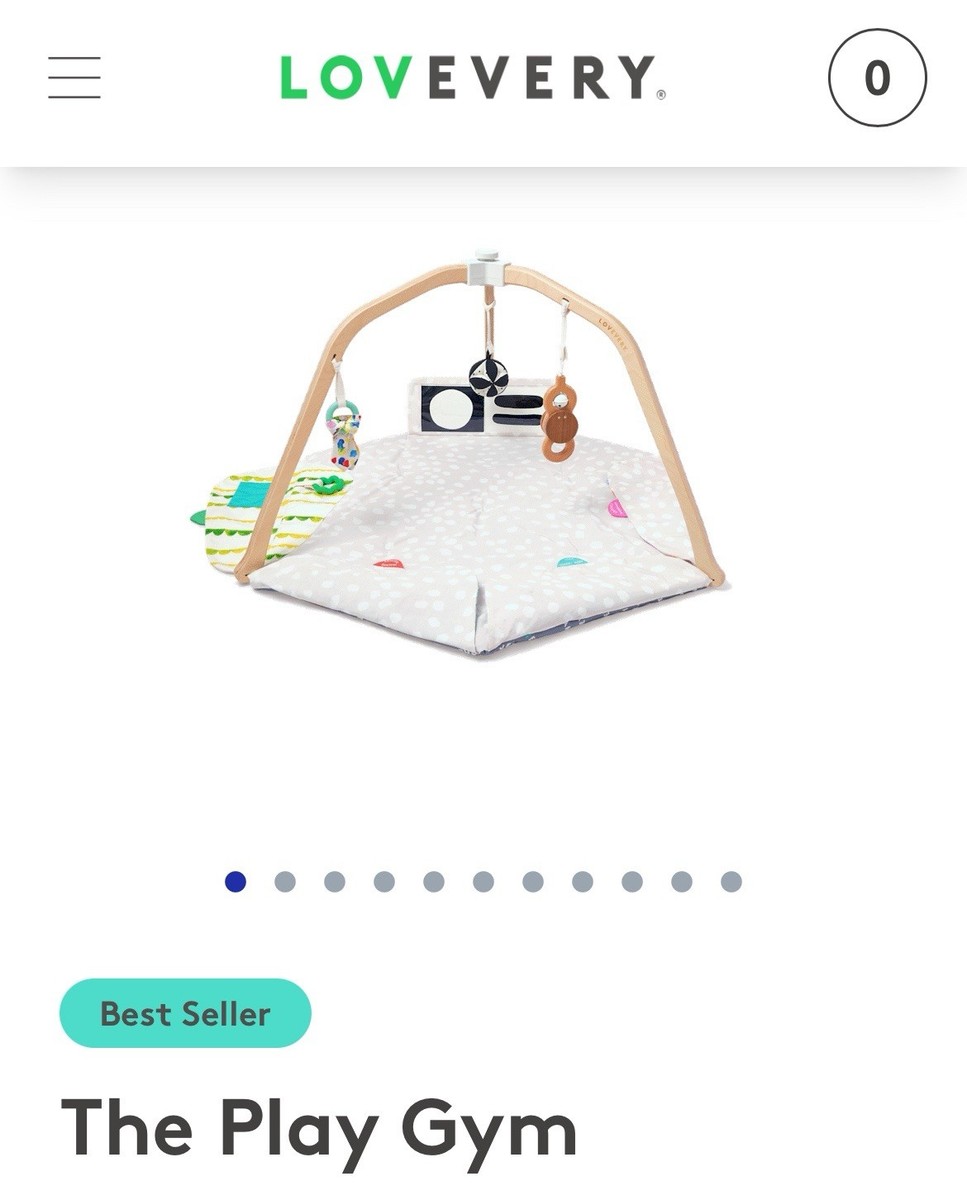The image size is (967, 1200).
Task: Open the hamburger menu
Action: [74, 78]
